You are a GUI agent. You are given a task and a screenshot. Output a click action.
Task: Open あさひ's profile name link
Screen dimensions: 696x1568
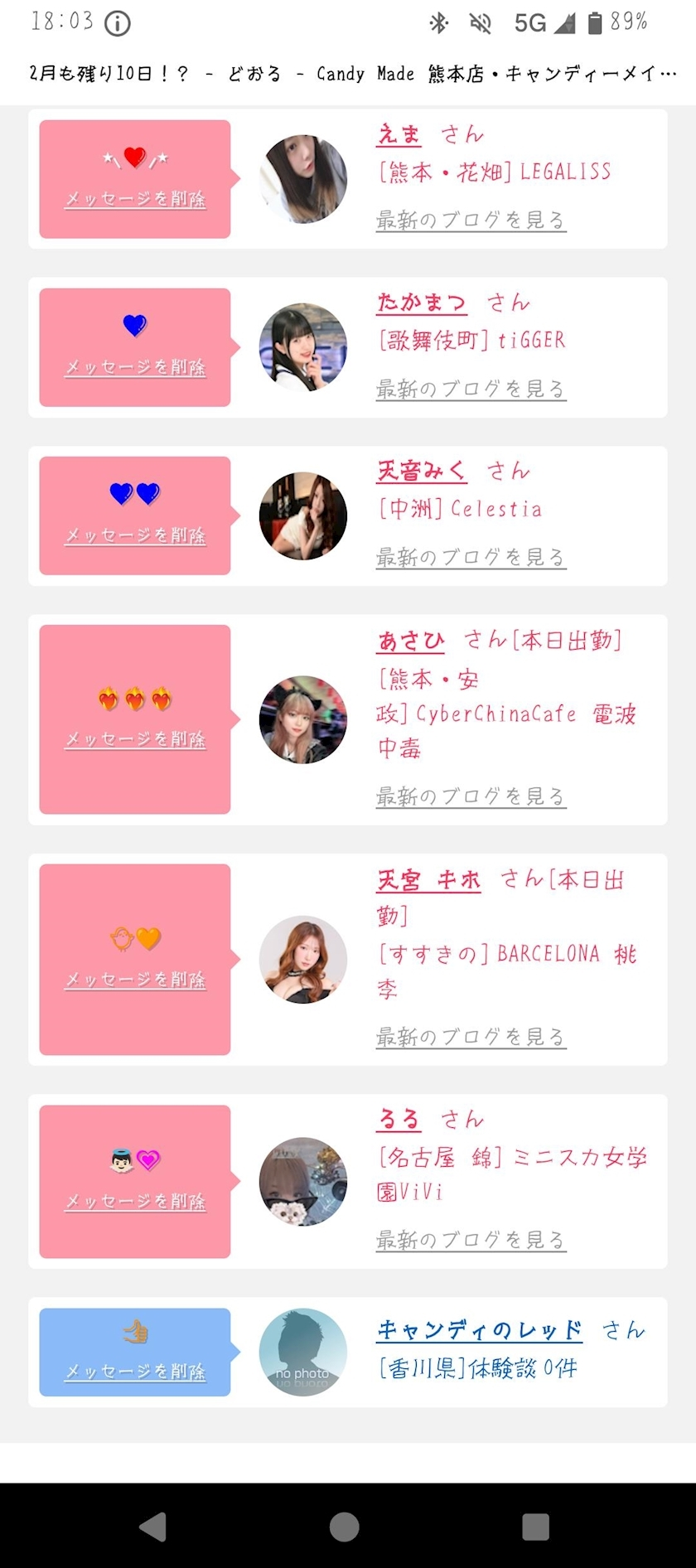coord(411,641)
